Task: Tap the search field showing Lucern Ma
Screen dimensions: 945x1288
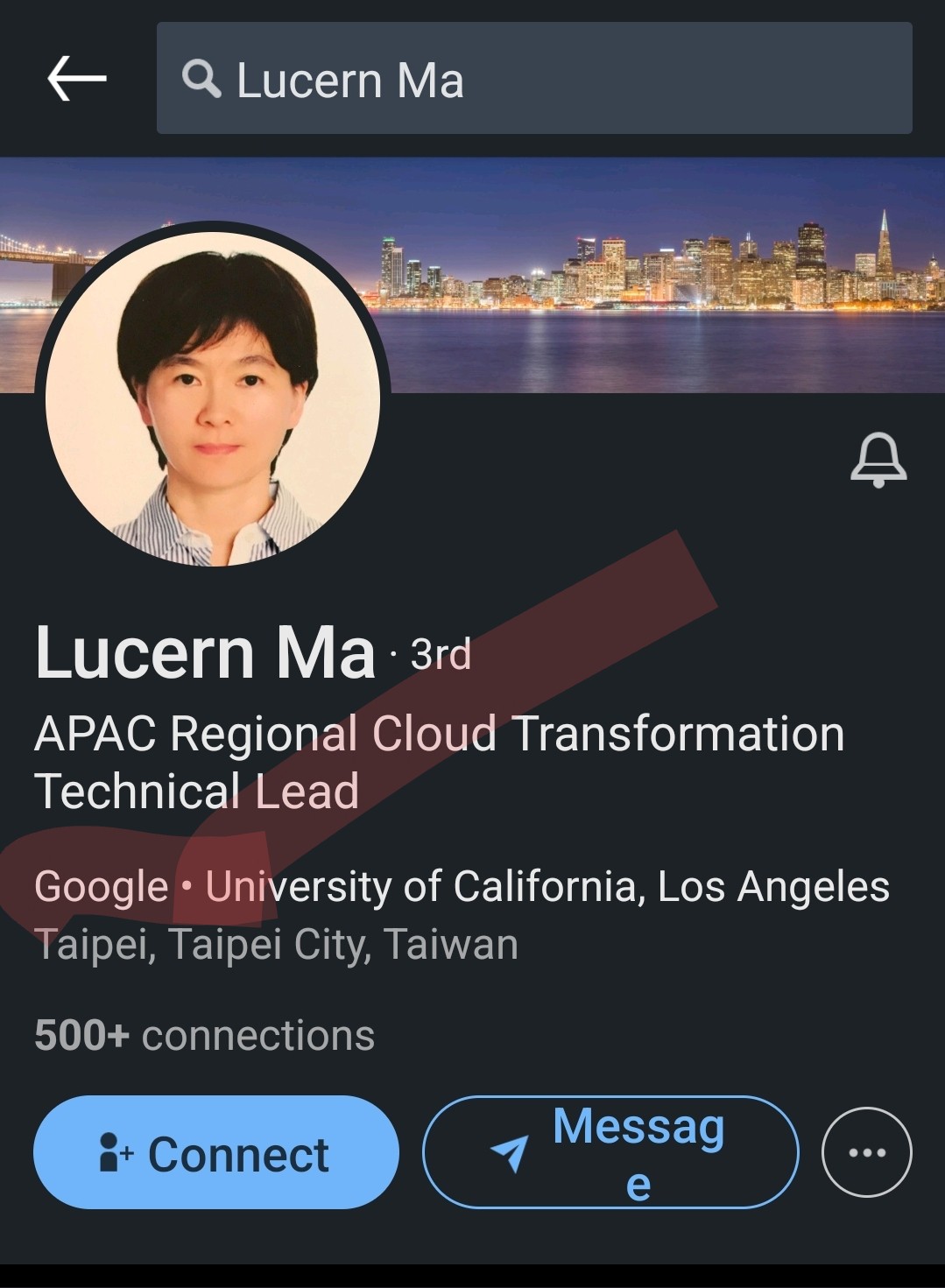Action: (534, 79)
